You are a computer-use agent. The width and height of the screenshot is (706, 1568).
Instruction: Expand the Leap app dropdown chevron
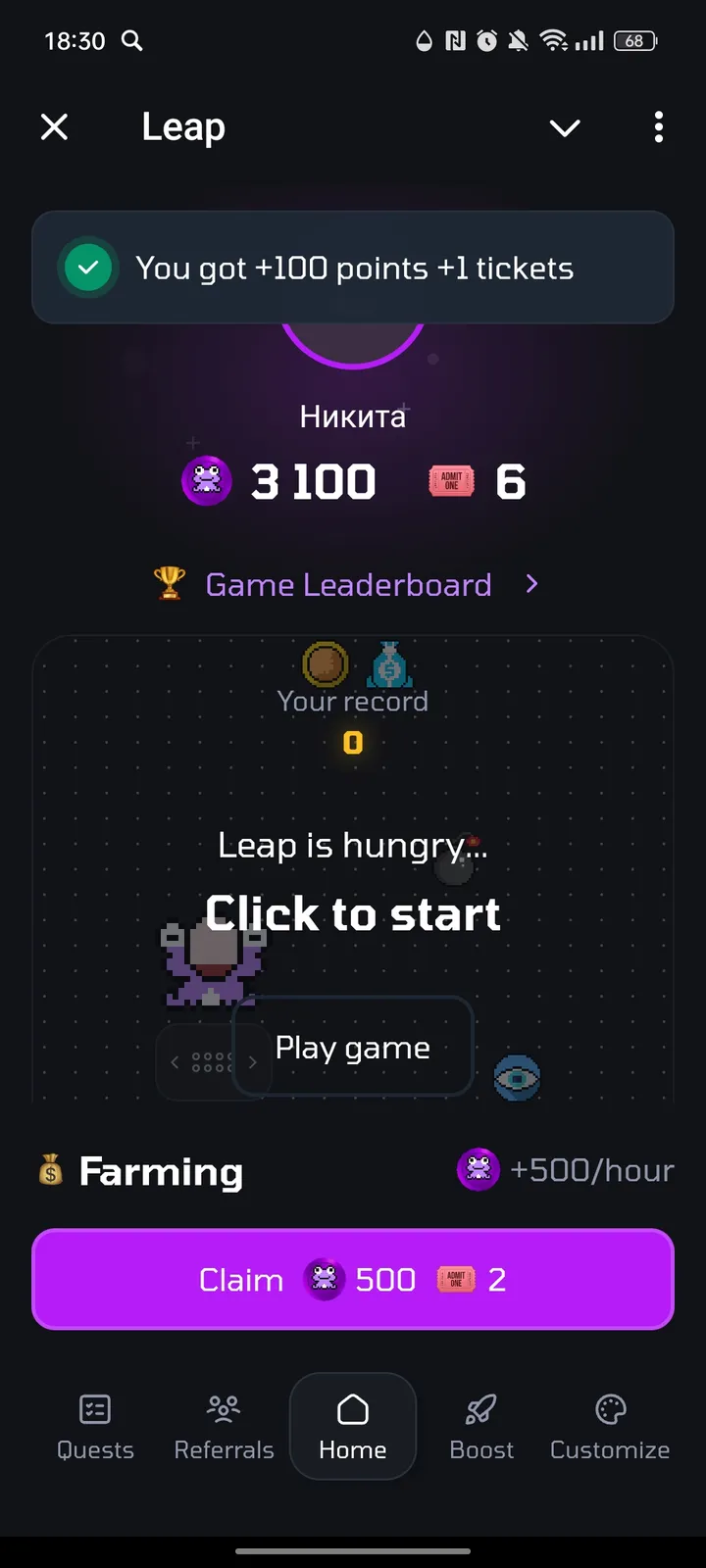click(565, 127)
